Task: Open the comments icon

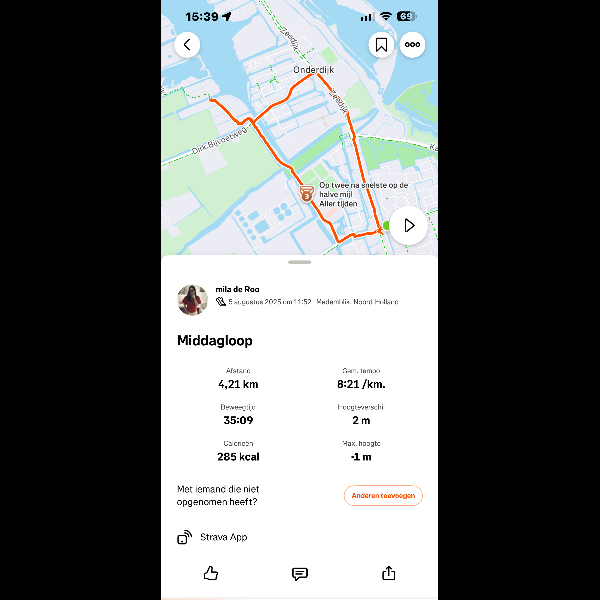Action: pos(299,573)
